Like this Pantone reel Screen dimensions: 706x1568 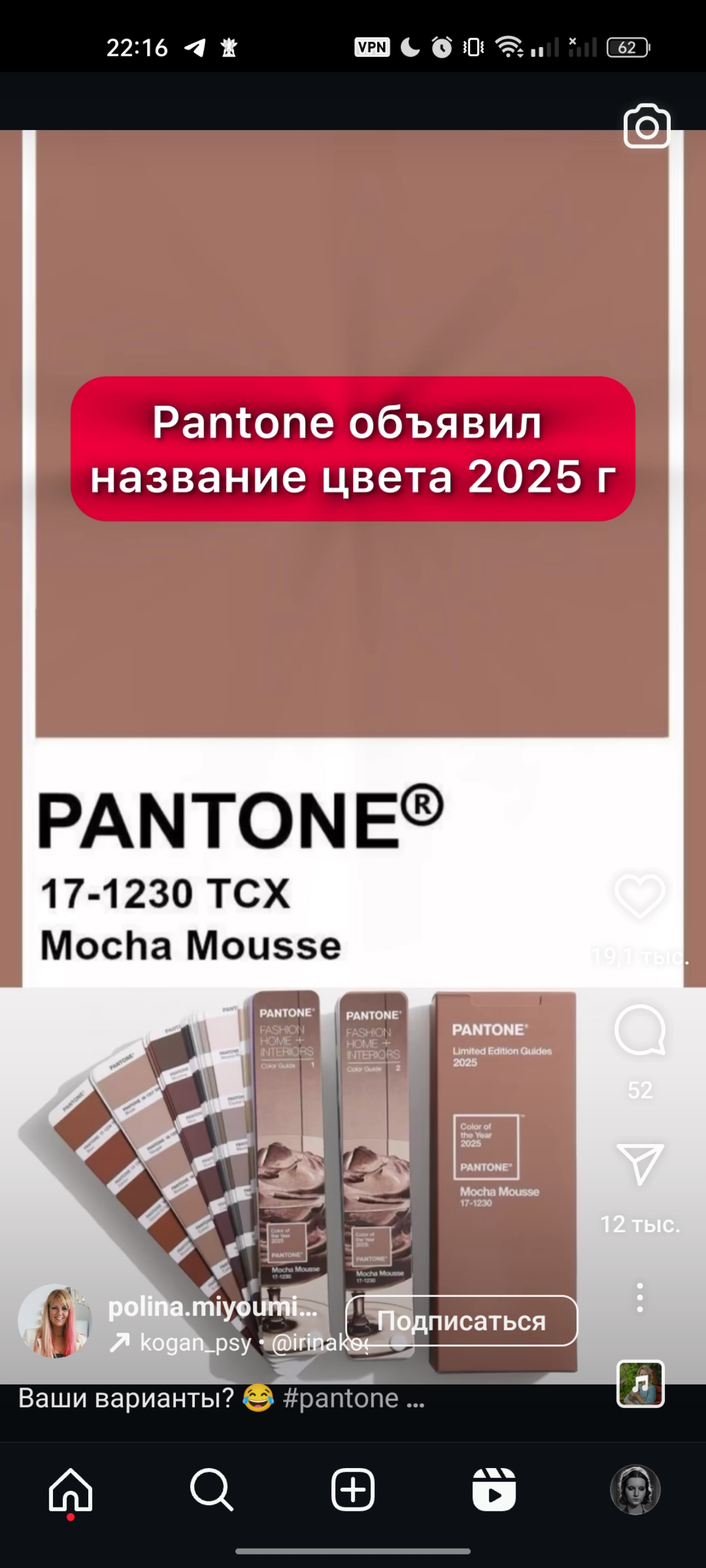[x=640, y=896]
